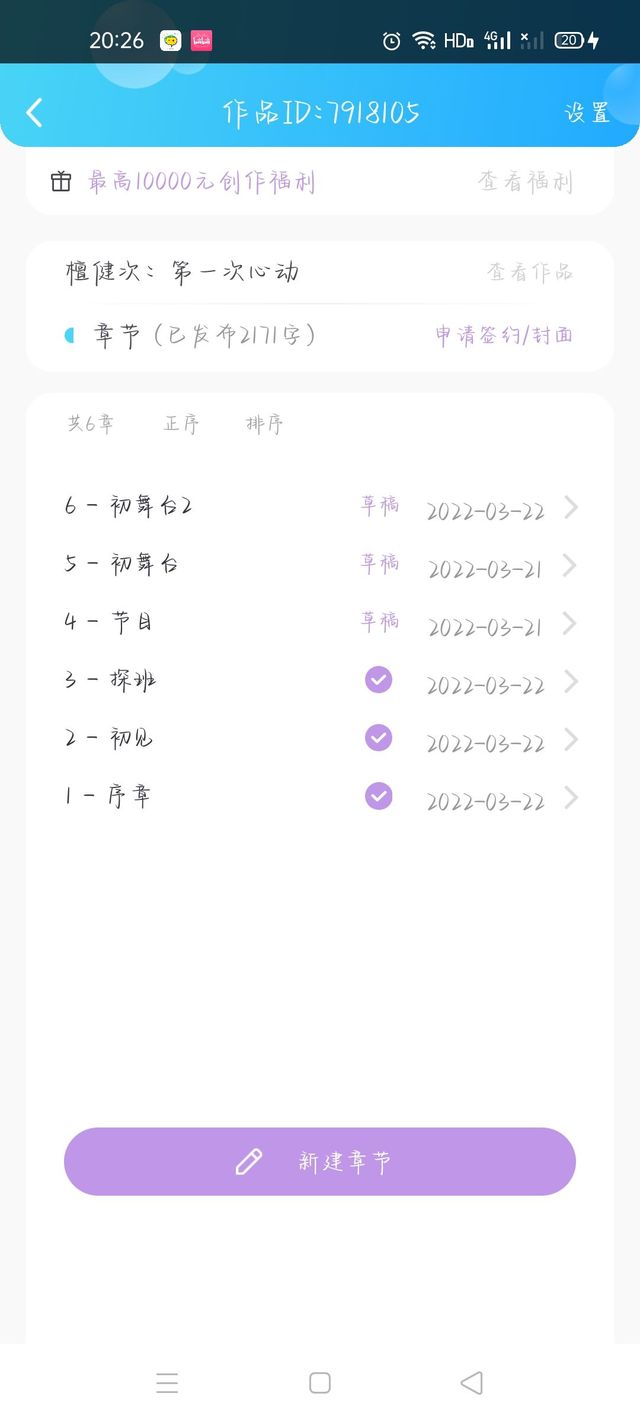Tap the system home button

coord(320,1383)
